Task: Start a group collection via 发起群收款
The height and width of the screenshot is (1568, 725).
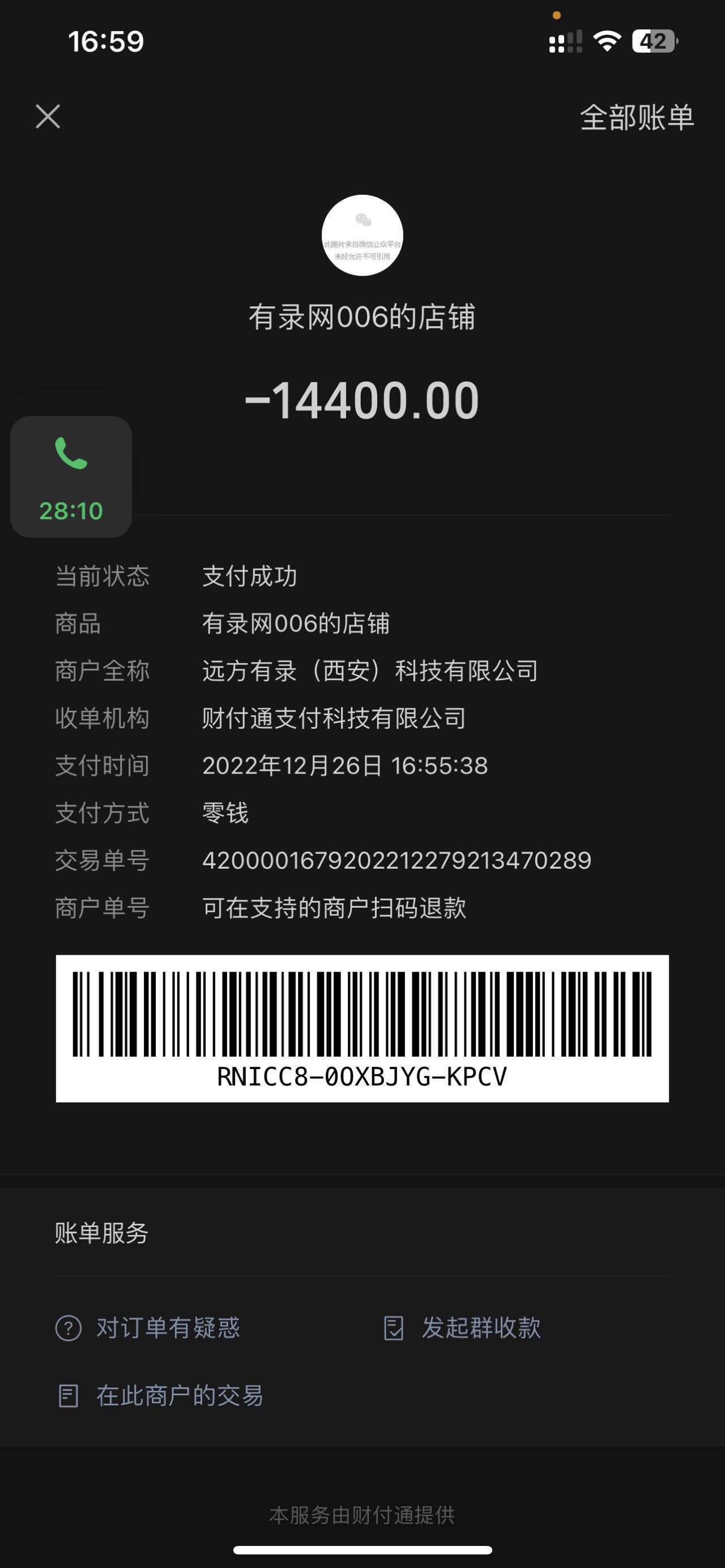Action: 463,1327
